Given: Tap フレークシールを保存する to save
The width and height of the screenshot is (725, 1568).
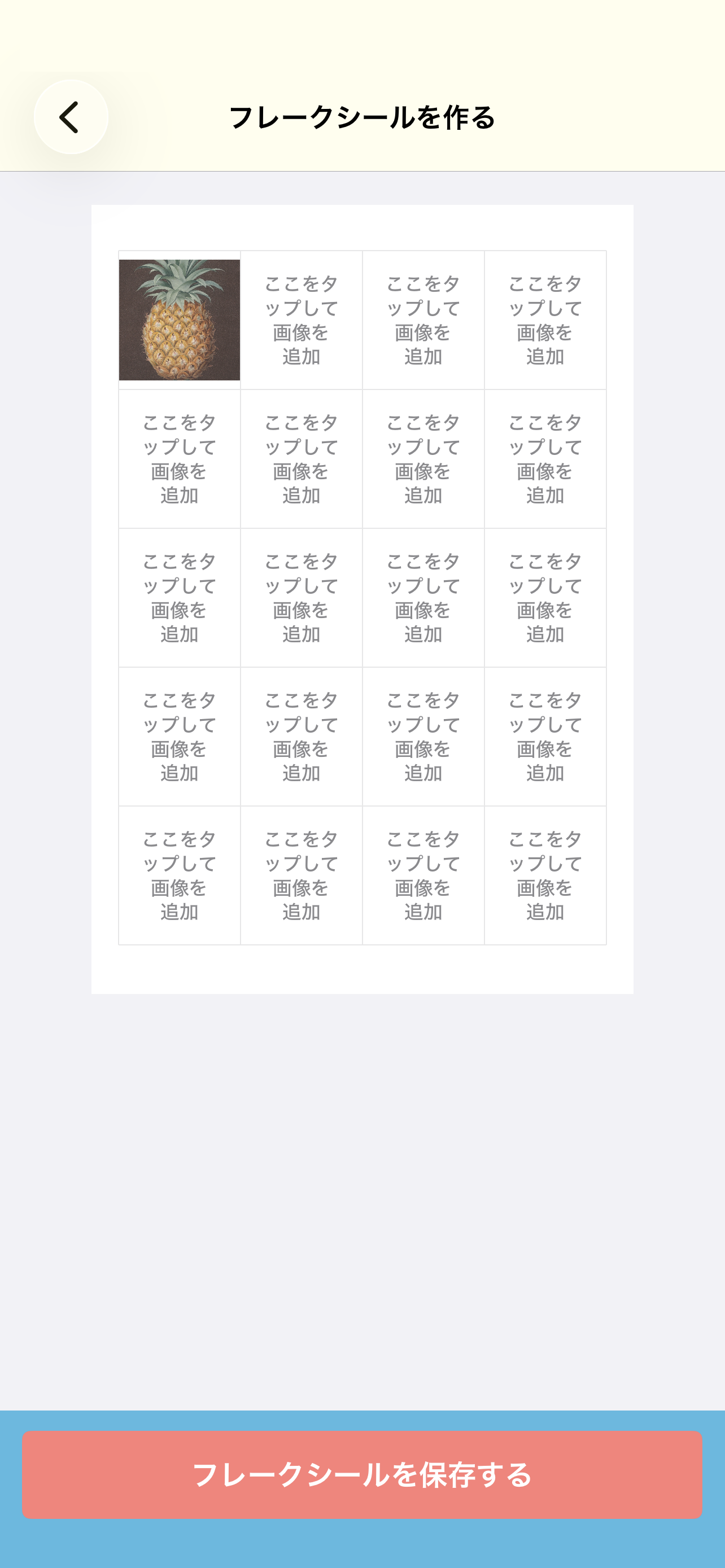Looking at the screenshot, I should 362,1474.
